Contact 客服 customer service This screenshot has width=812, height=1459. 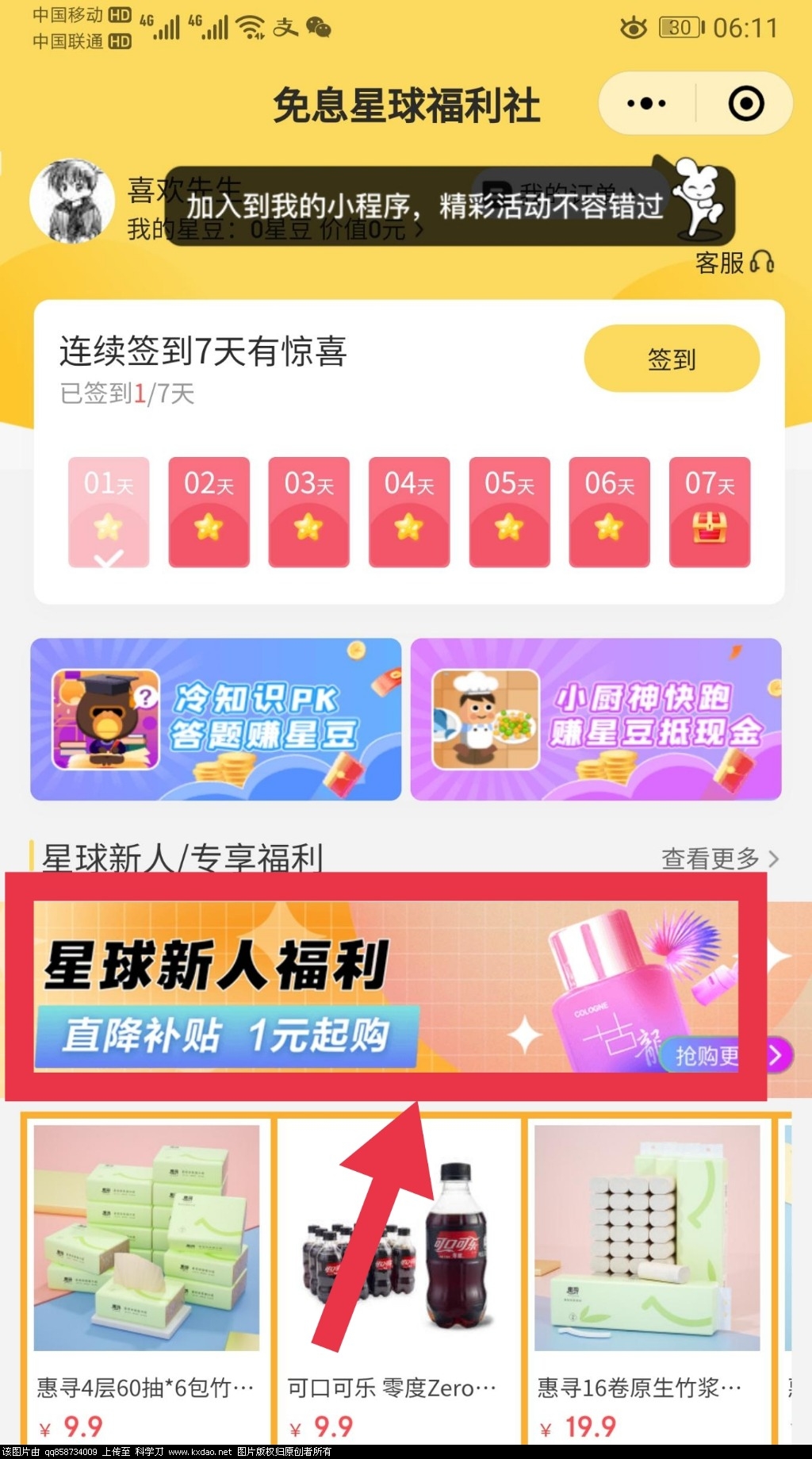pyautogui.click(x=733, y=263)
